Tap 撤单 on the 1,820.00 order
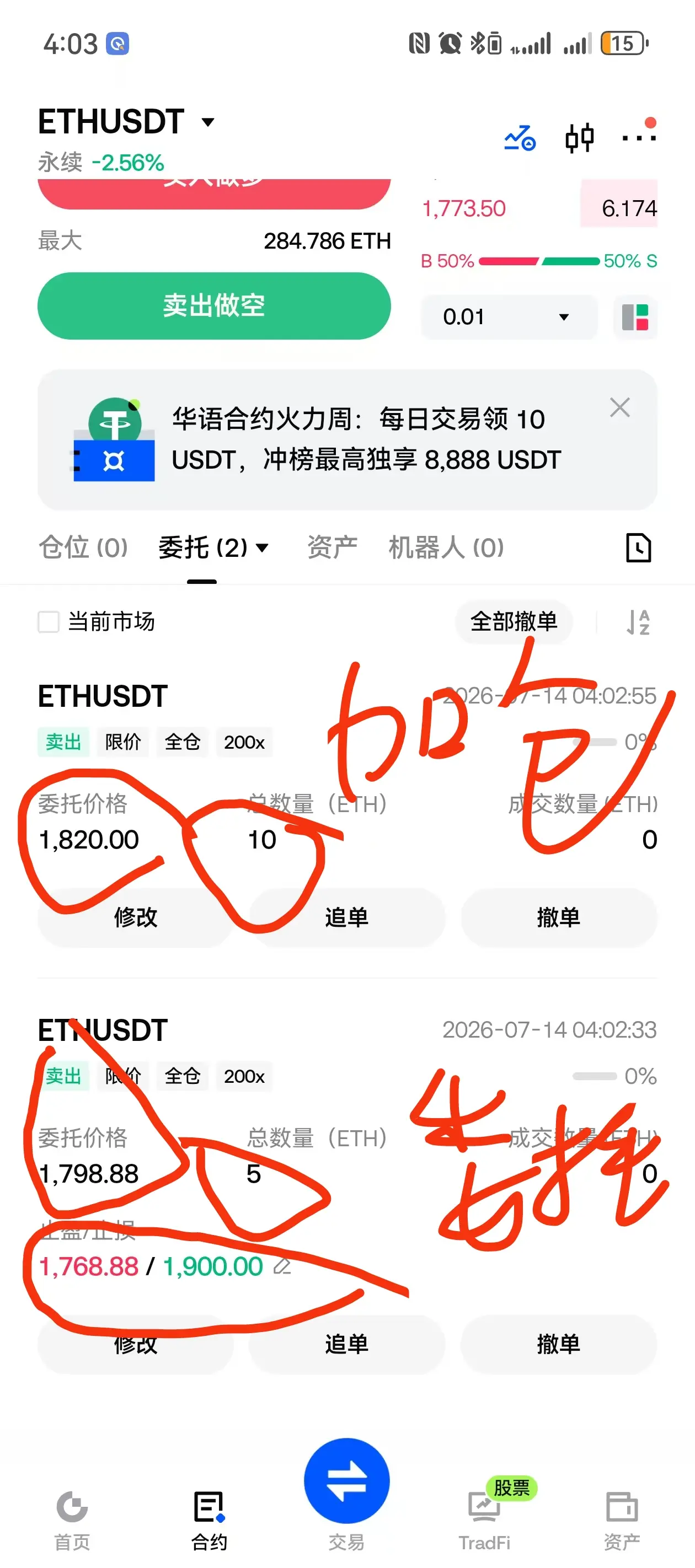 point(559,917)
